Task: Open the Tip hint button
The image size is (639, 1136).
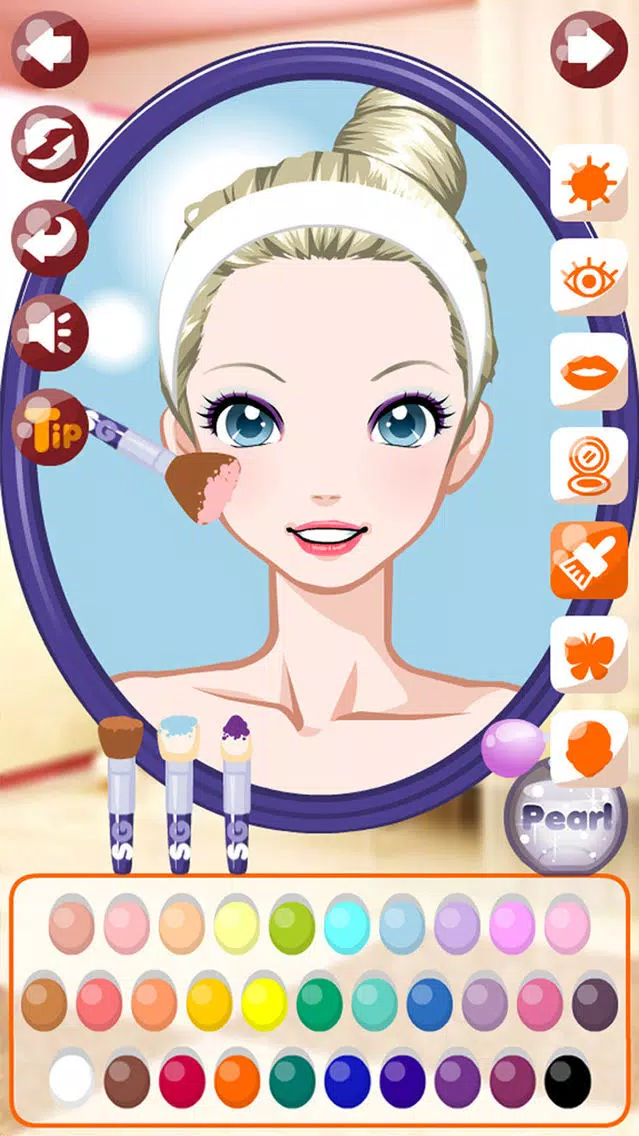Action: (49, 427)
